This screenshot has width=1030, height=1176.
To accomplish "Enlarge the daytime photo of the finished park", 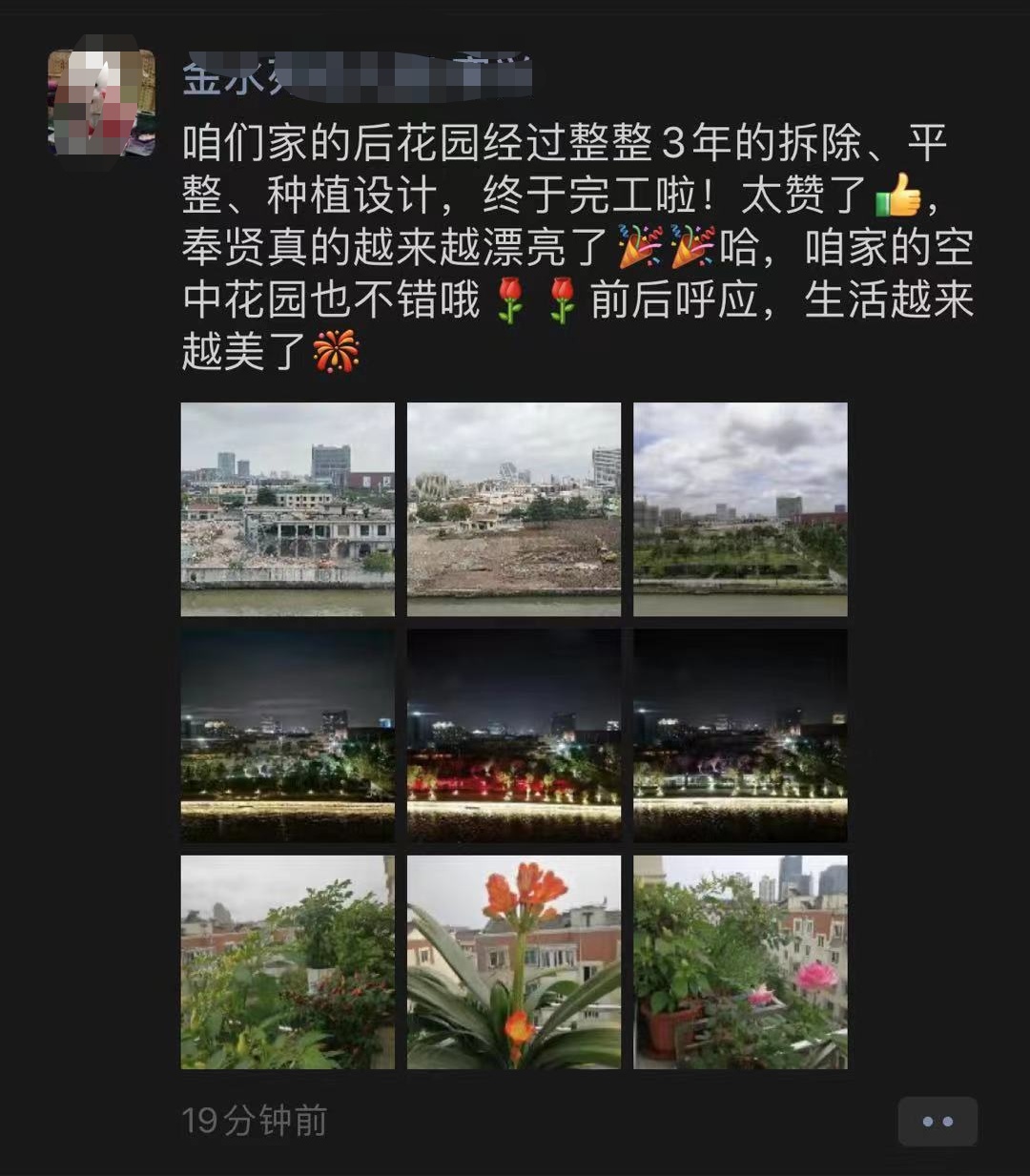I will pyautogui.click(x=740, y=508).
